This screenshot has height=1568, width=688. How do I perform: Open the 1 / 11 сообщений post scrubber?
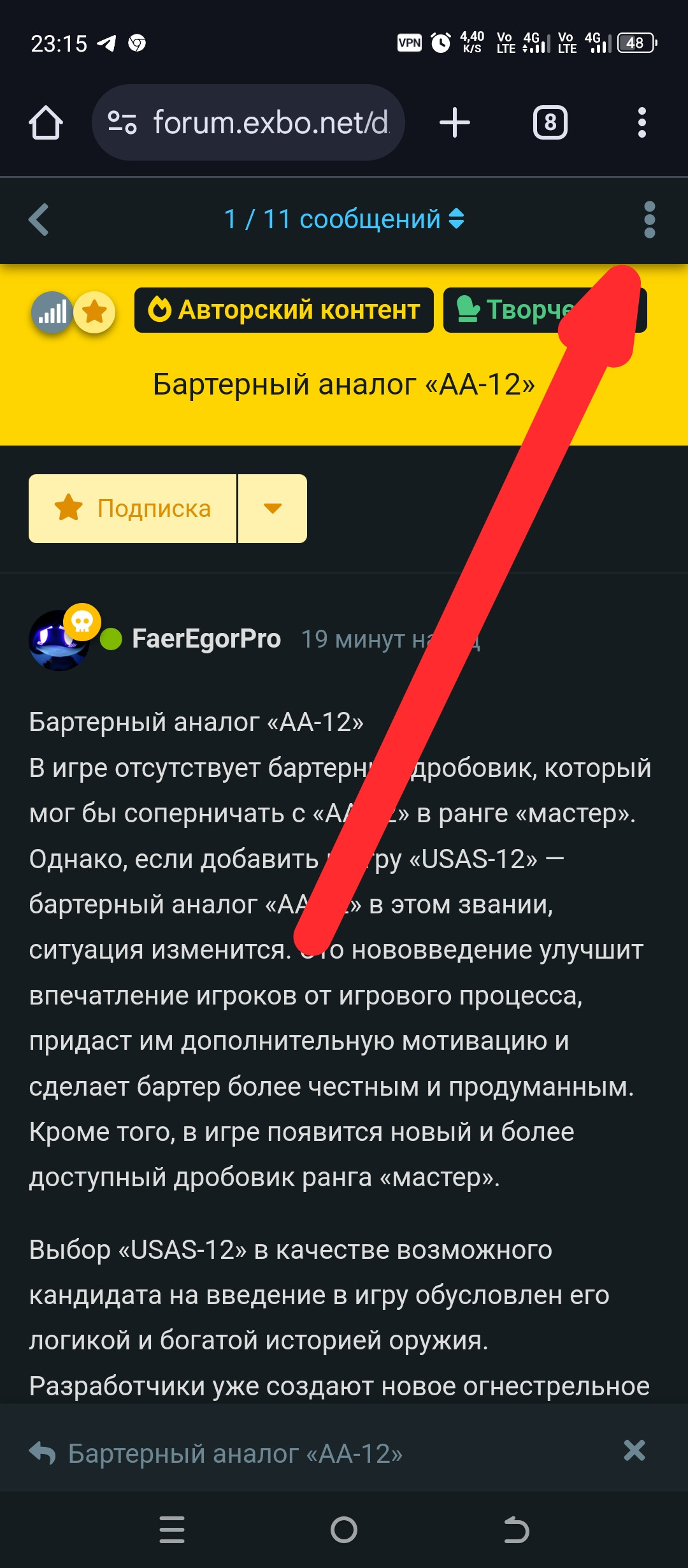(344, 220)
